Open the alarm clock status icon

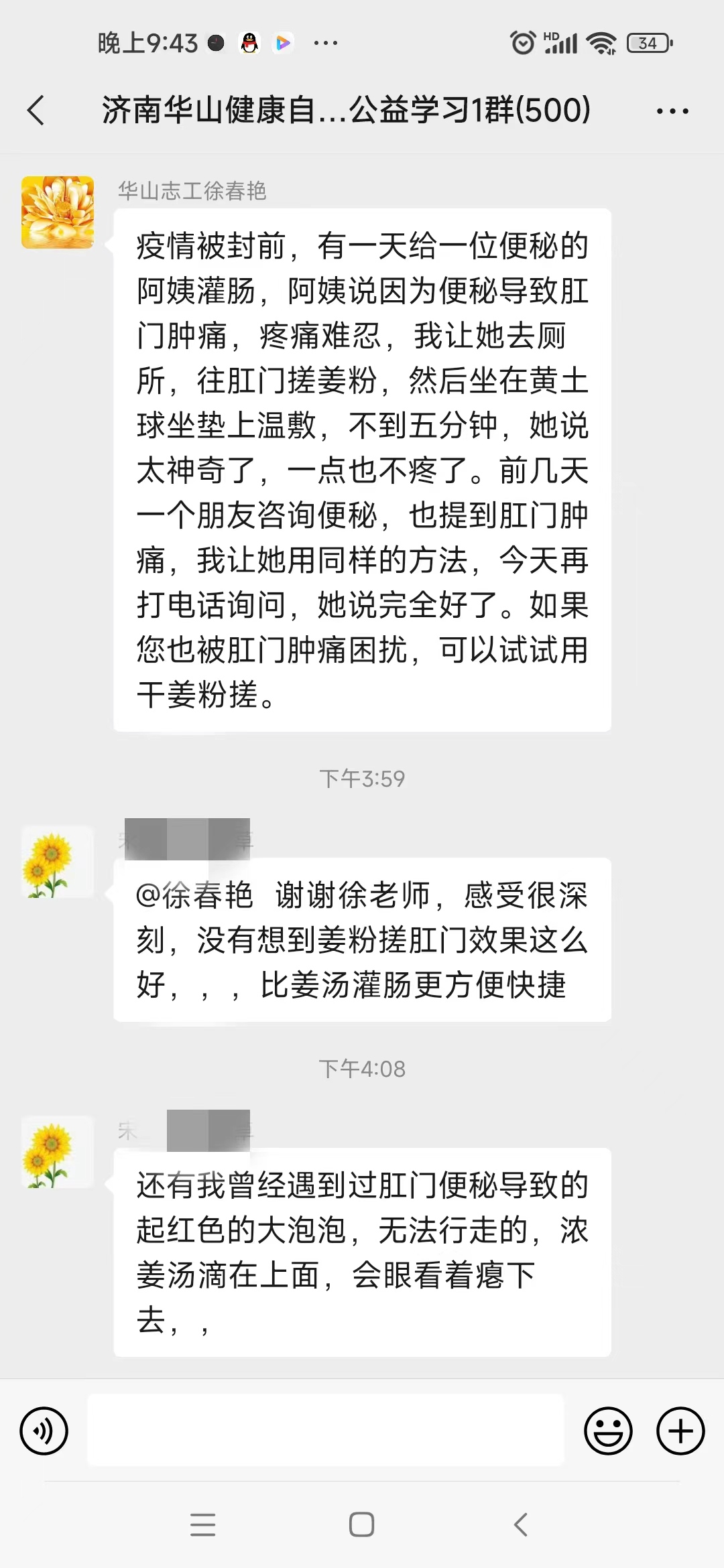pos(522,42)
